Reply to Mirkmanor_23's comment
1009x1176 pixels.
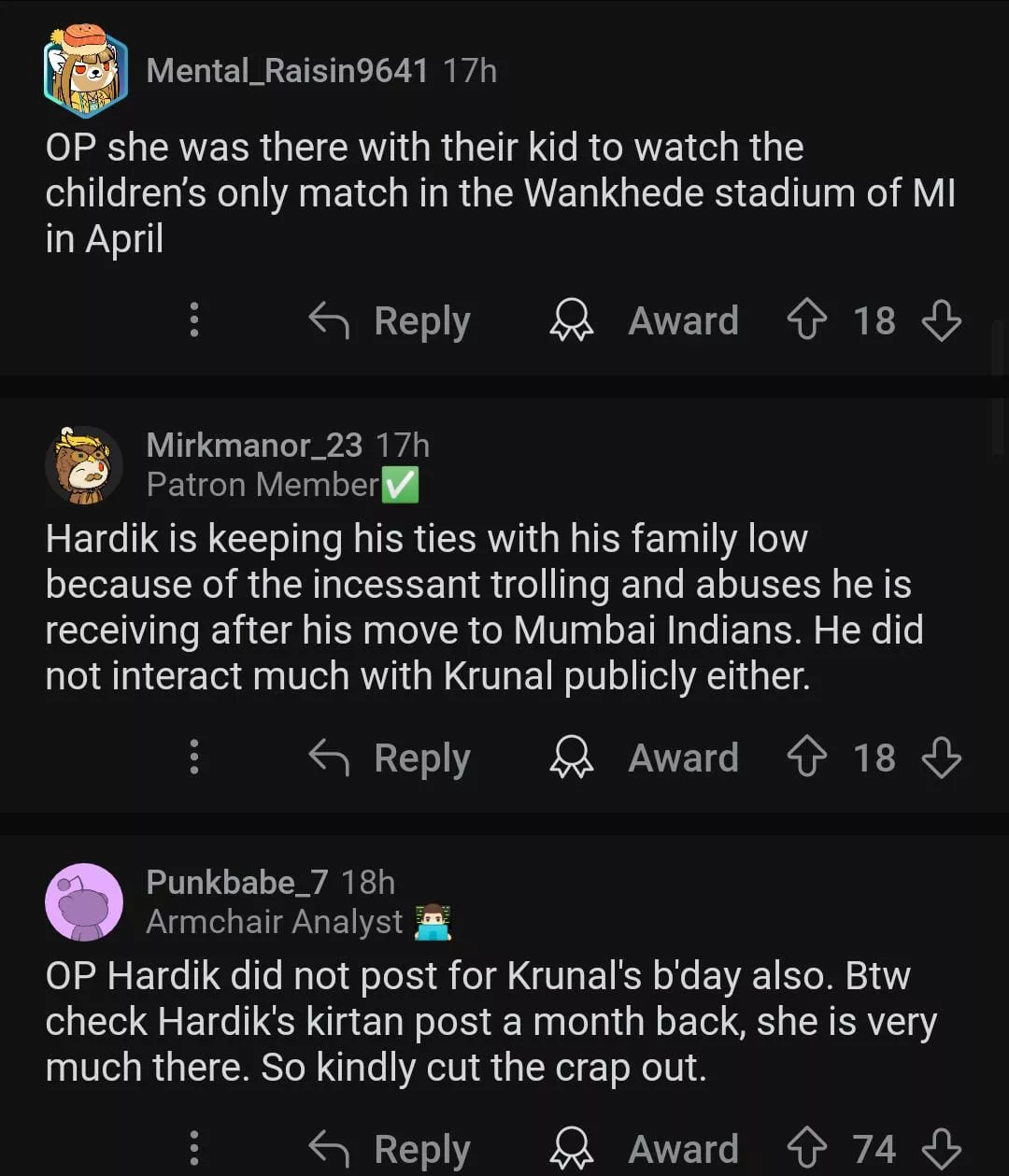coord(390,758)
